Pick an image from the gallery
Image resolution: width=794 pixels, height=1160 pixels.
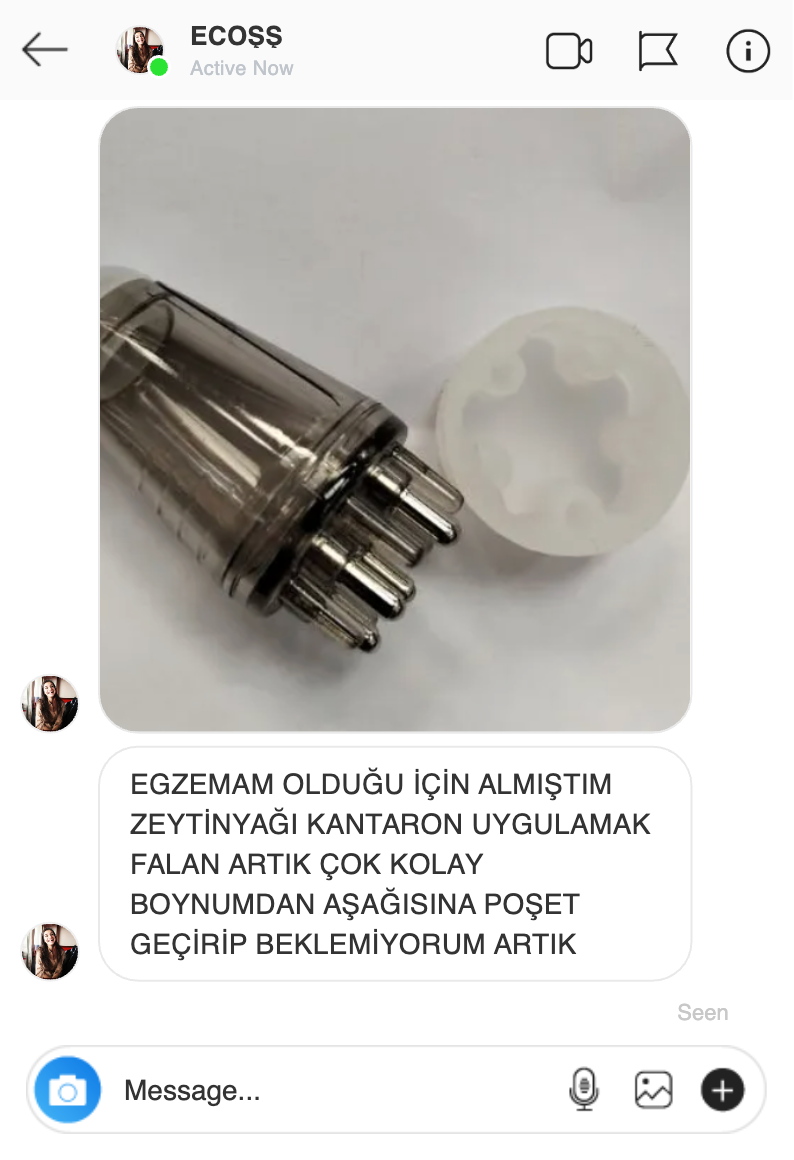pyautogui.click(x=653, y=1089)
